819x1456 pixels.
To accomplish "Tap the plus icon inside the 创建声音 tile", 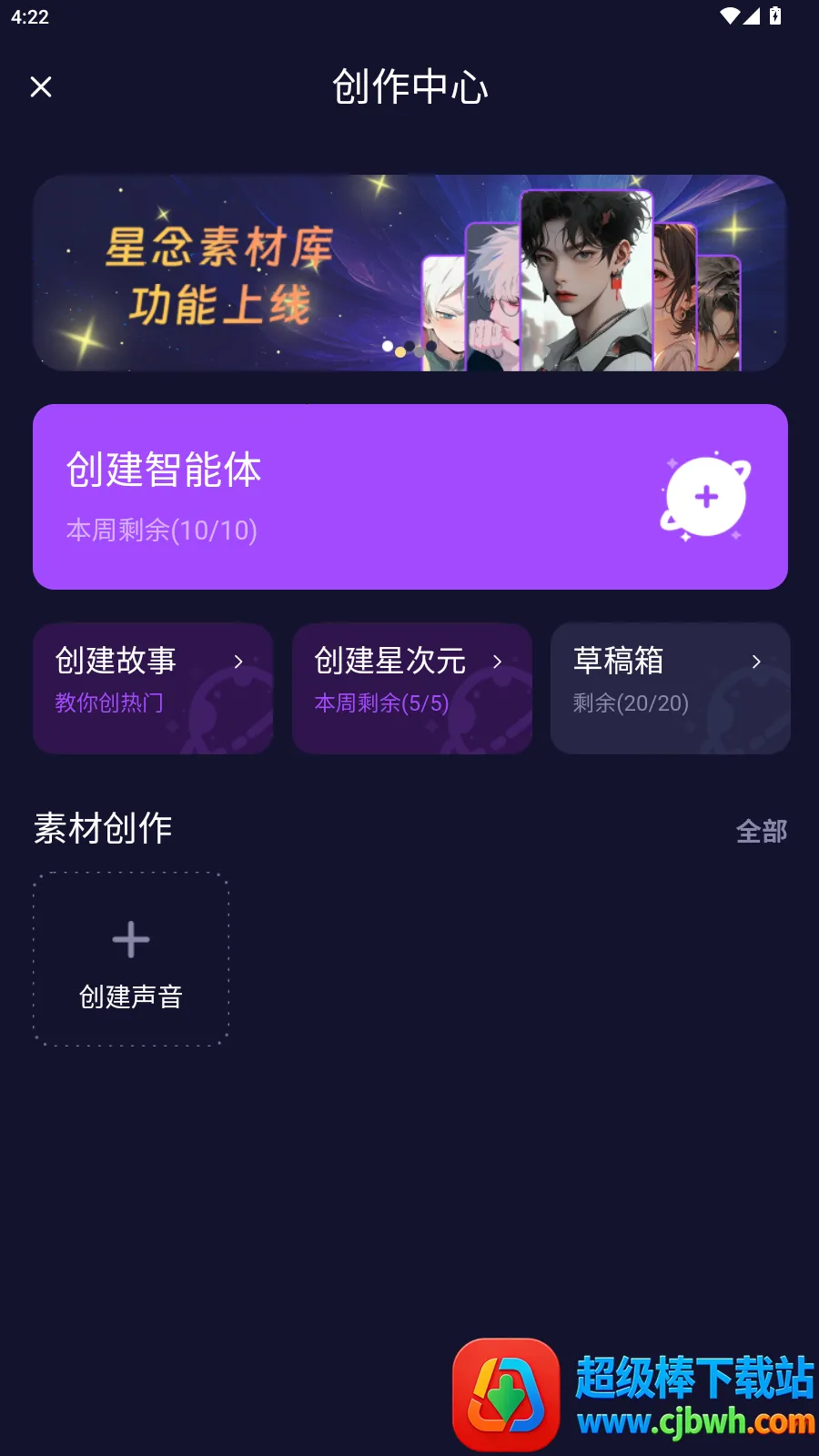I will point(130,938).
